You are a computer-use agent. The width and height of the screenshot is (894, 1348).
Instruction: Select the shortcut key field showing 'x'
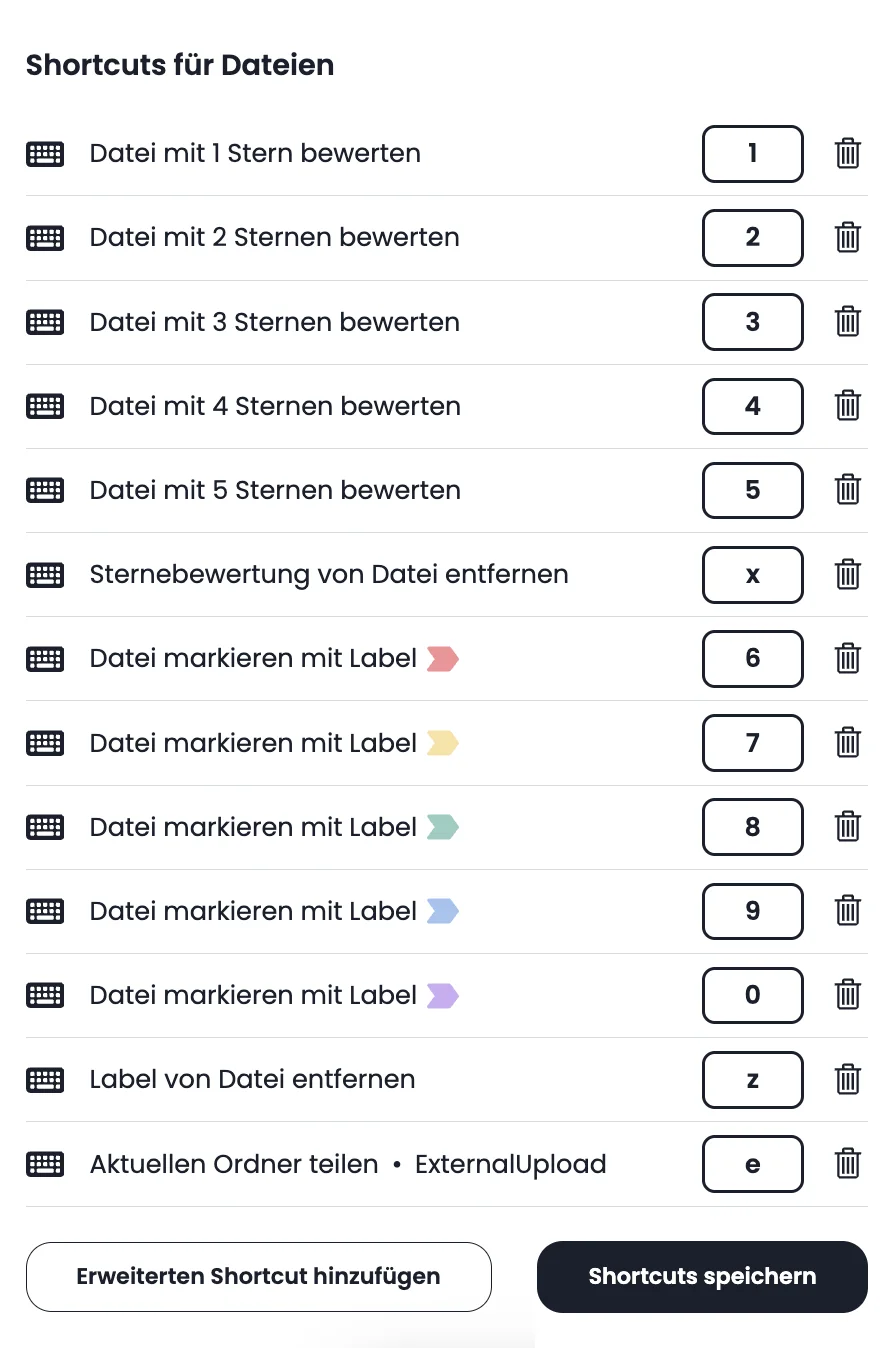click(x=752, y=575)
